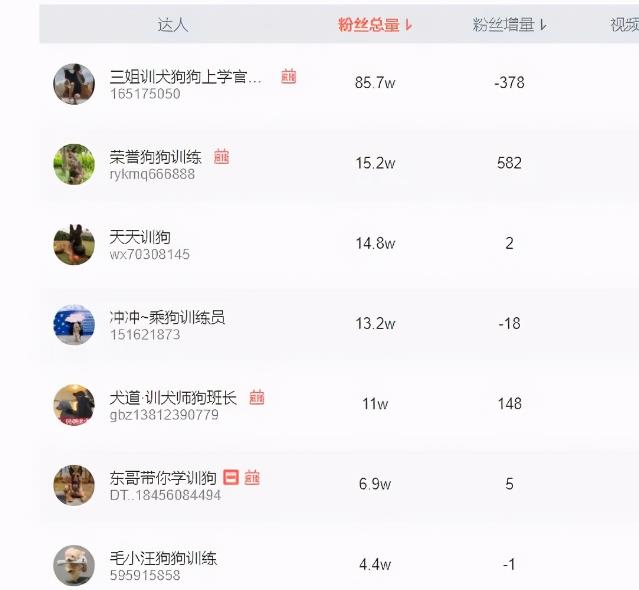Image resolution: width=639 pixels, height=590 pixels.
Task: Open 荣誉狗狗训练 profile row
Action: click(155, 157)
